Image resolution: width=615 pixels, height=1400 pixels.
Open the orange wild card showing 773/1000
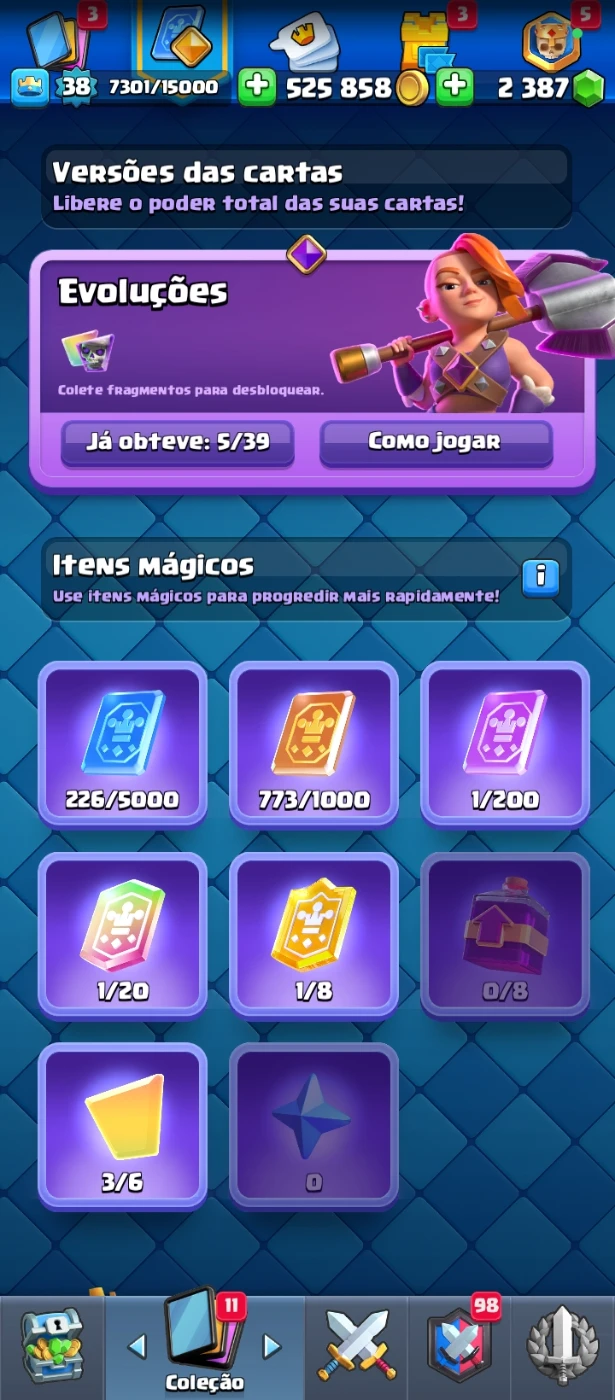coord(313,743)
